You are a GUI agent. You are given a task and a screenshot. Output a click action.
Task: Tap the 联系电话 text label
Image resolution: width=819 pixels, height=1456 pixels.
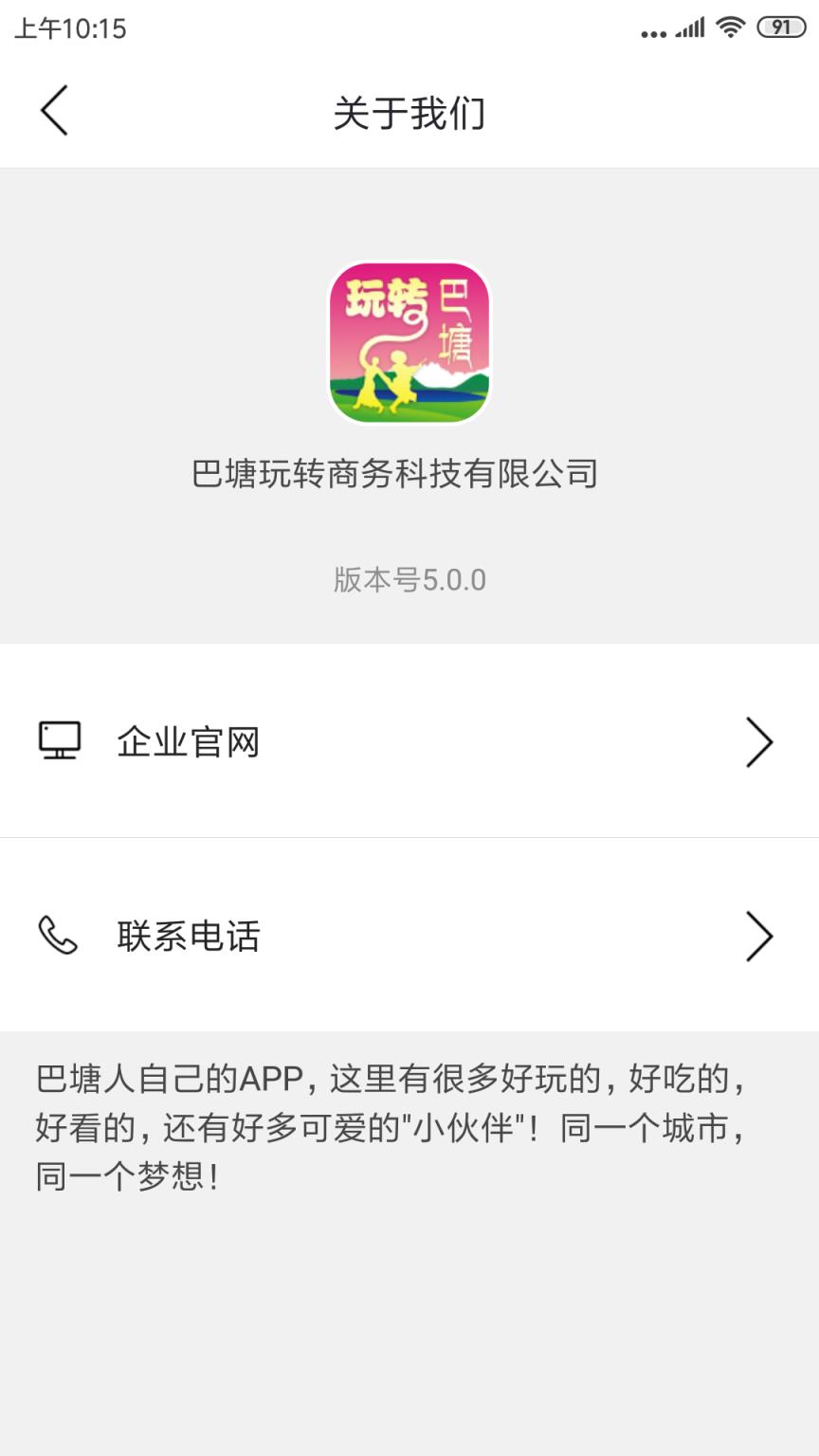coord(188,937)
